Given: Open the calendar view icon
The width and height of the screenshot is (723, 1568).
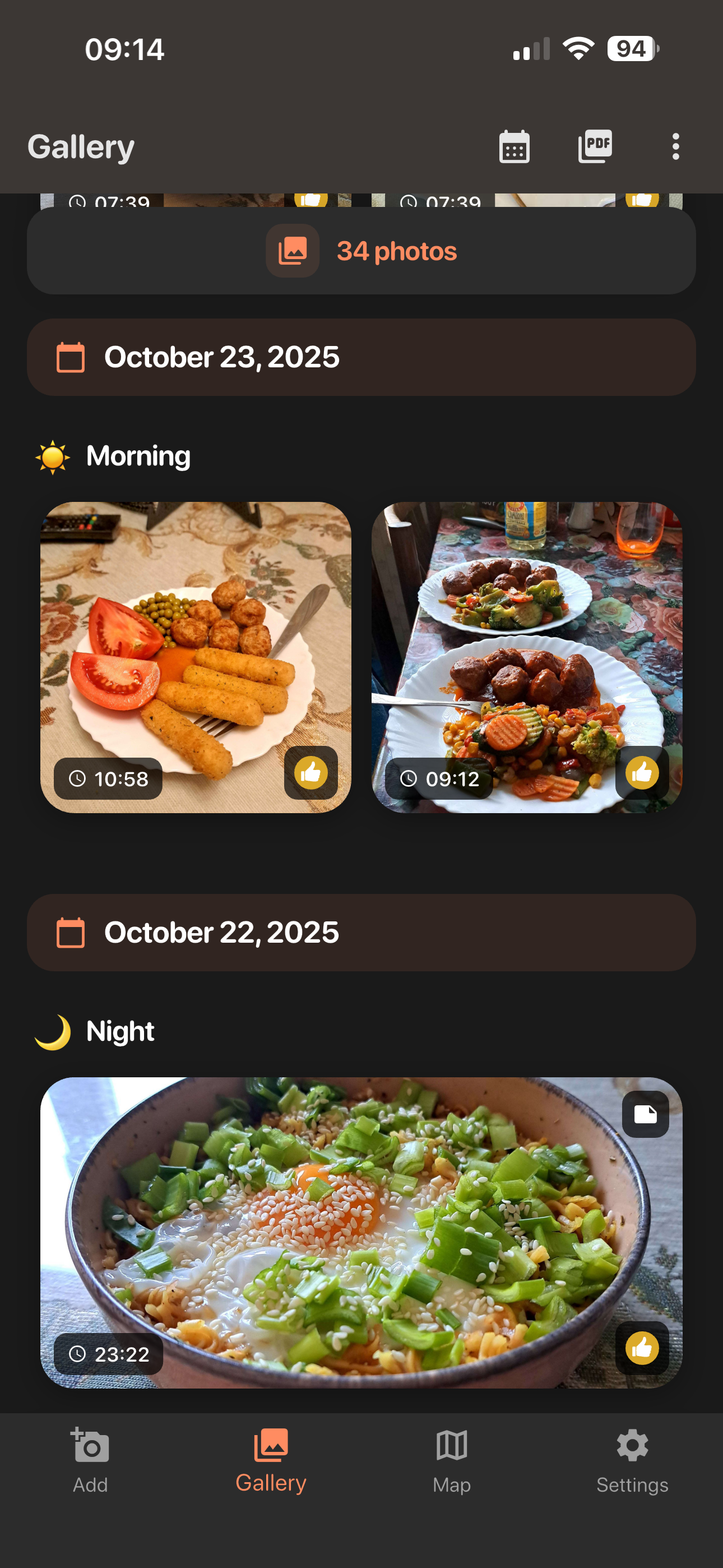Looking at the screenshot, I should tap(515, 147).
